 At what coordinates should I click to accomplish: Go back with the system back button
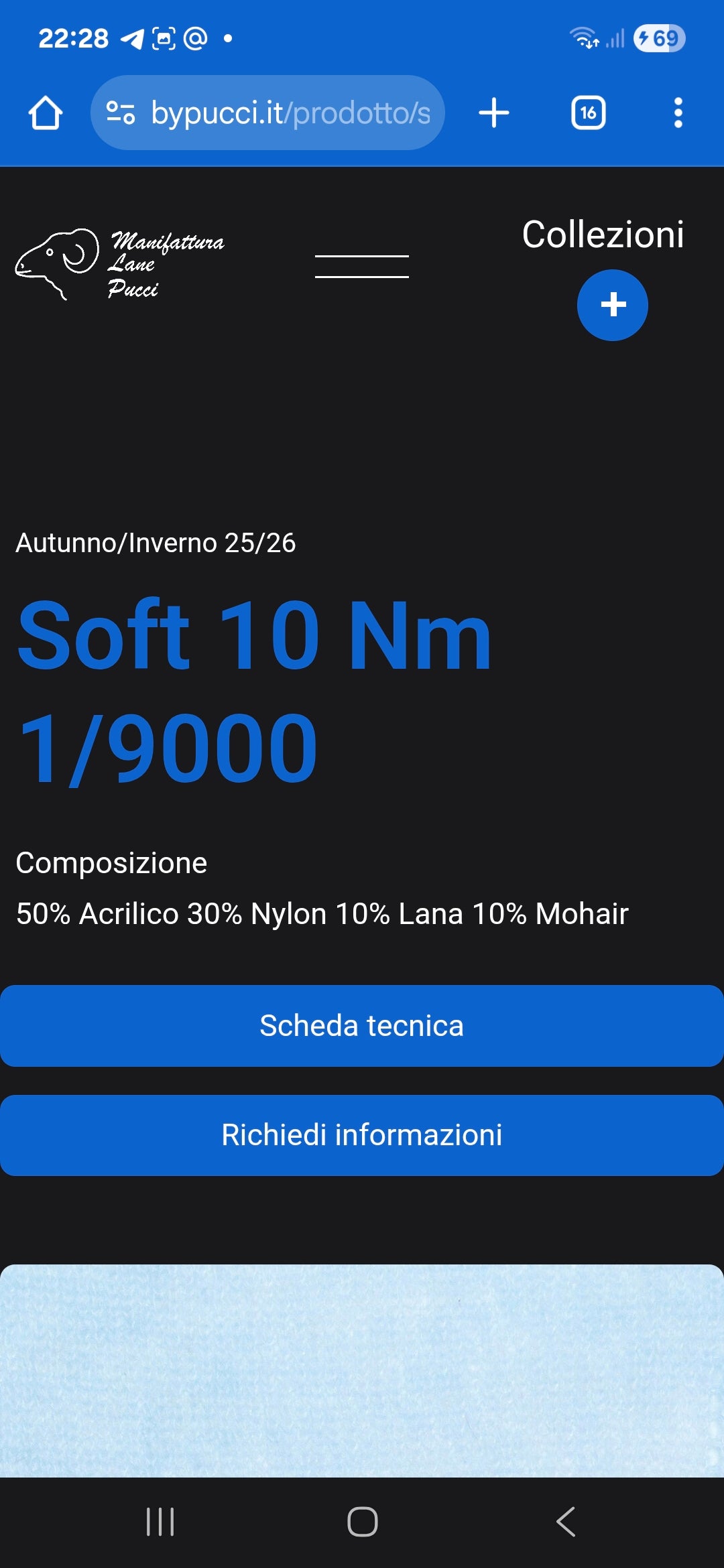[x=566, y=1521]
